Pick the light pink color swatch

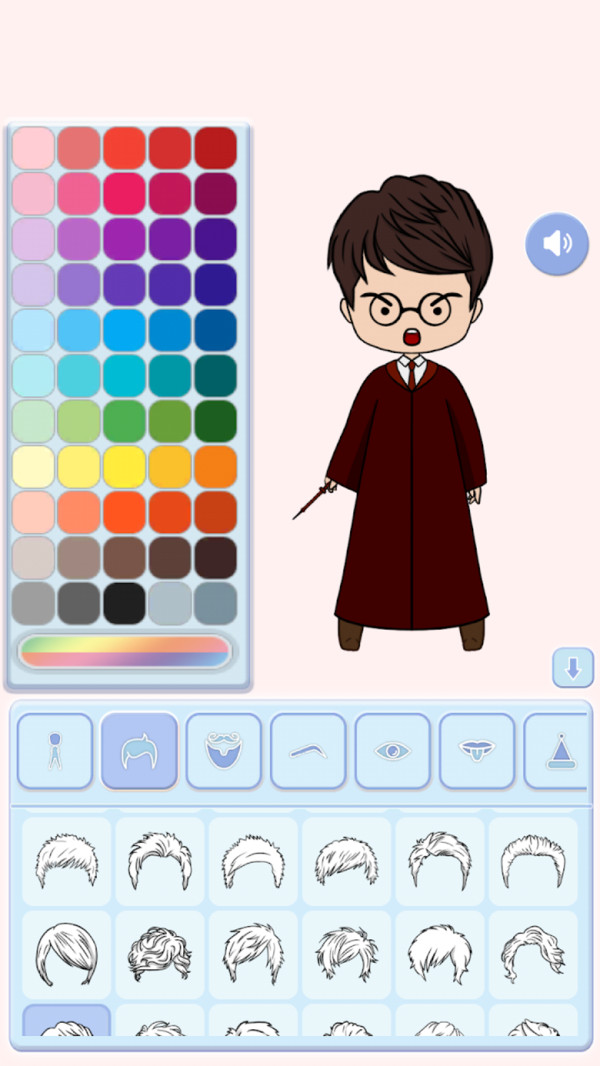tap(33, 148)
